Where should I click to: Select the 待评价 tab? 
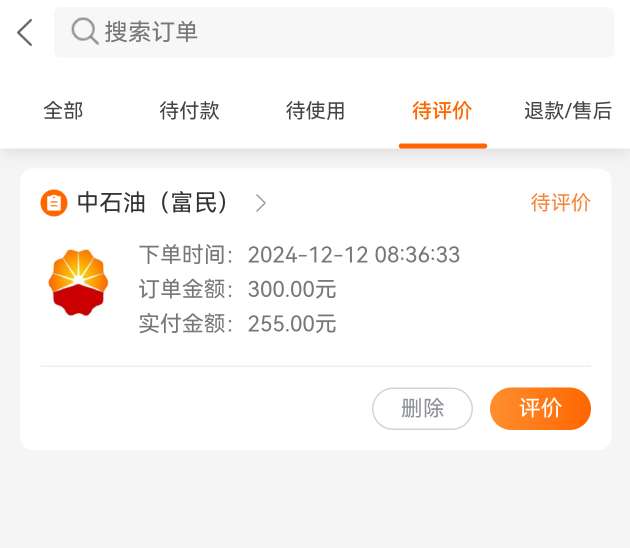(x=442, y=110)
